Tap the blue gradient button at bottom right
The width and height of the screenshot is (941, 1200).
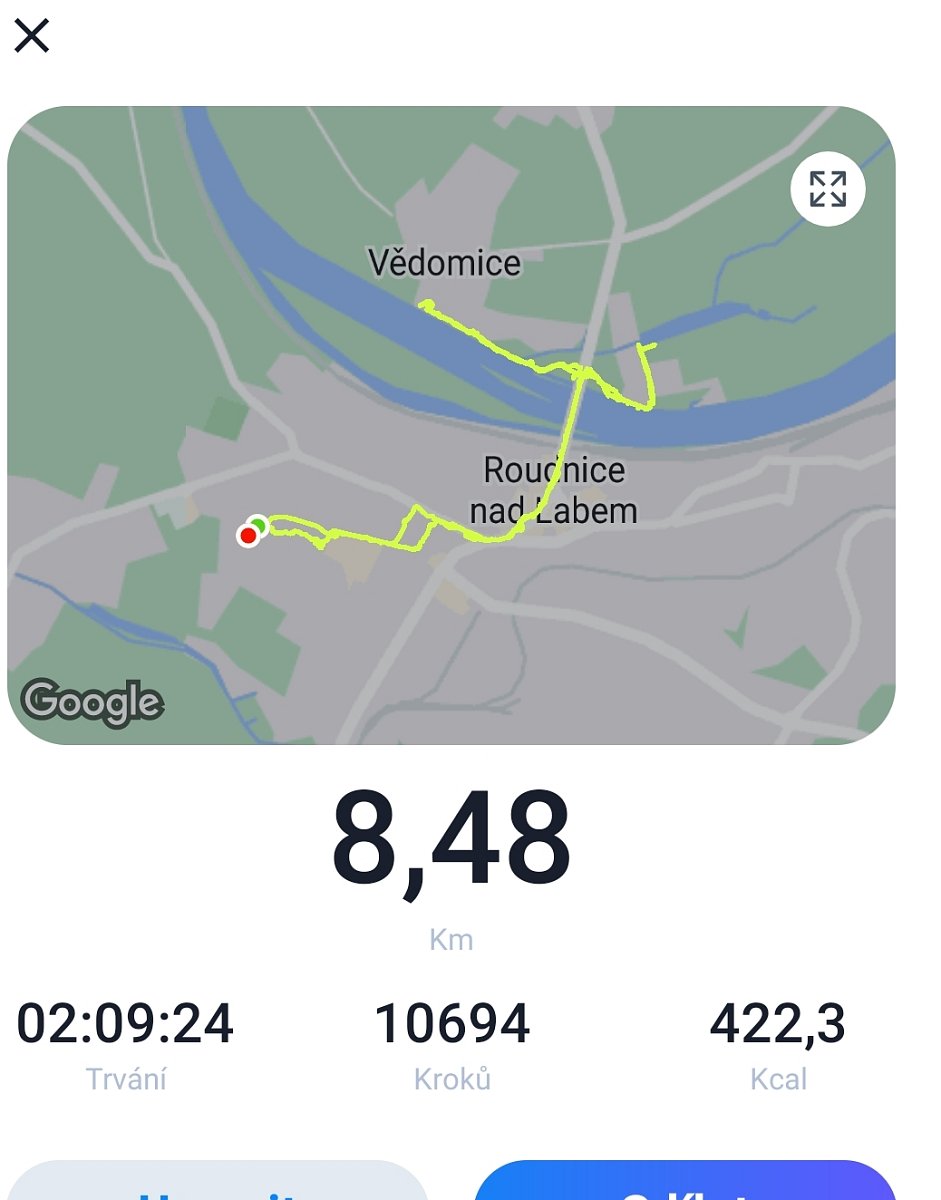pos(685,1185)
